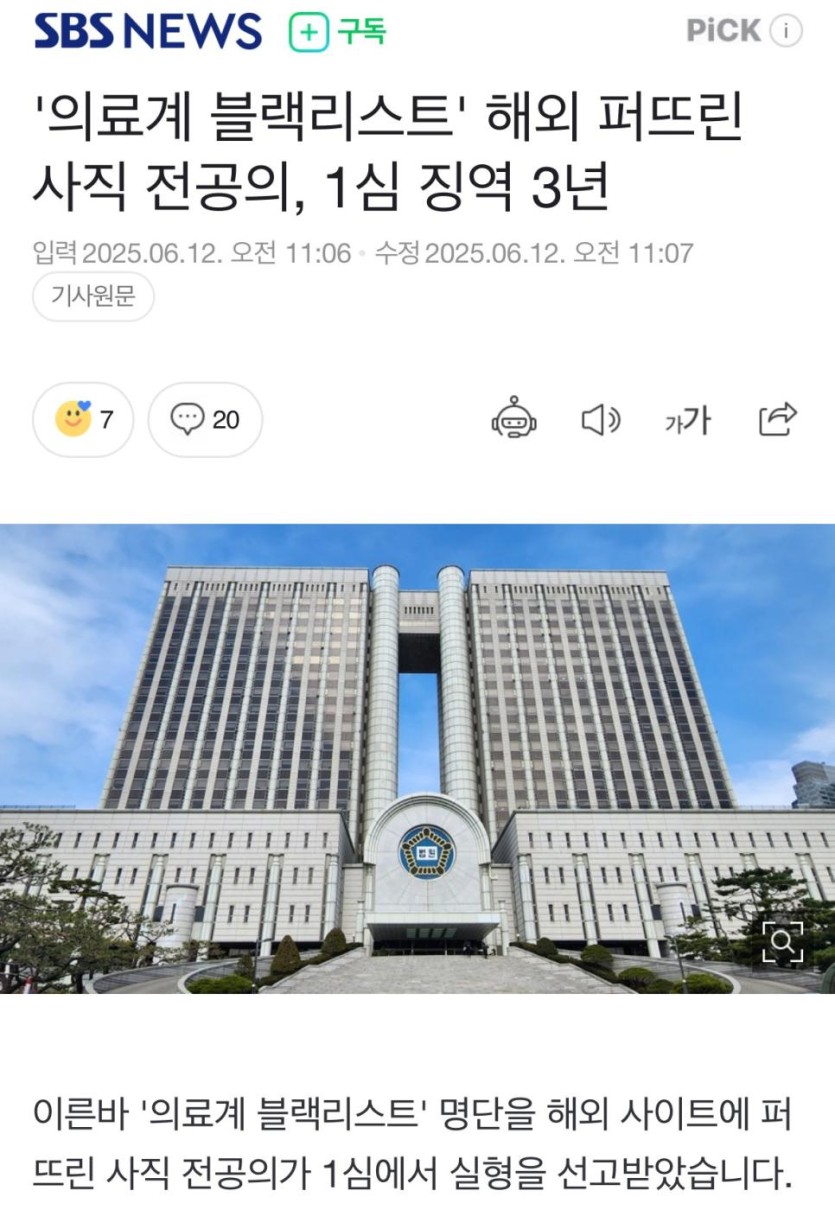Share this article
Viewport: 835px width, 1229px height.
(x=777, y=419)
